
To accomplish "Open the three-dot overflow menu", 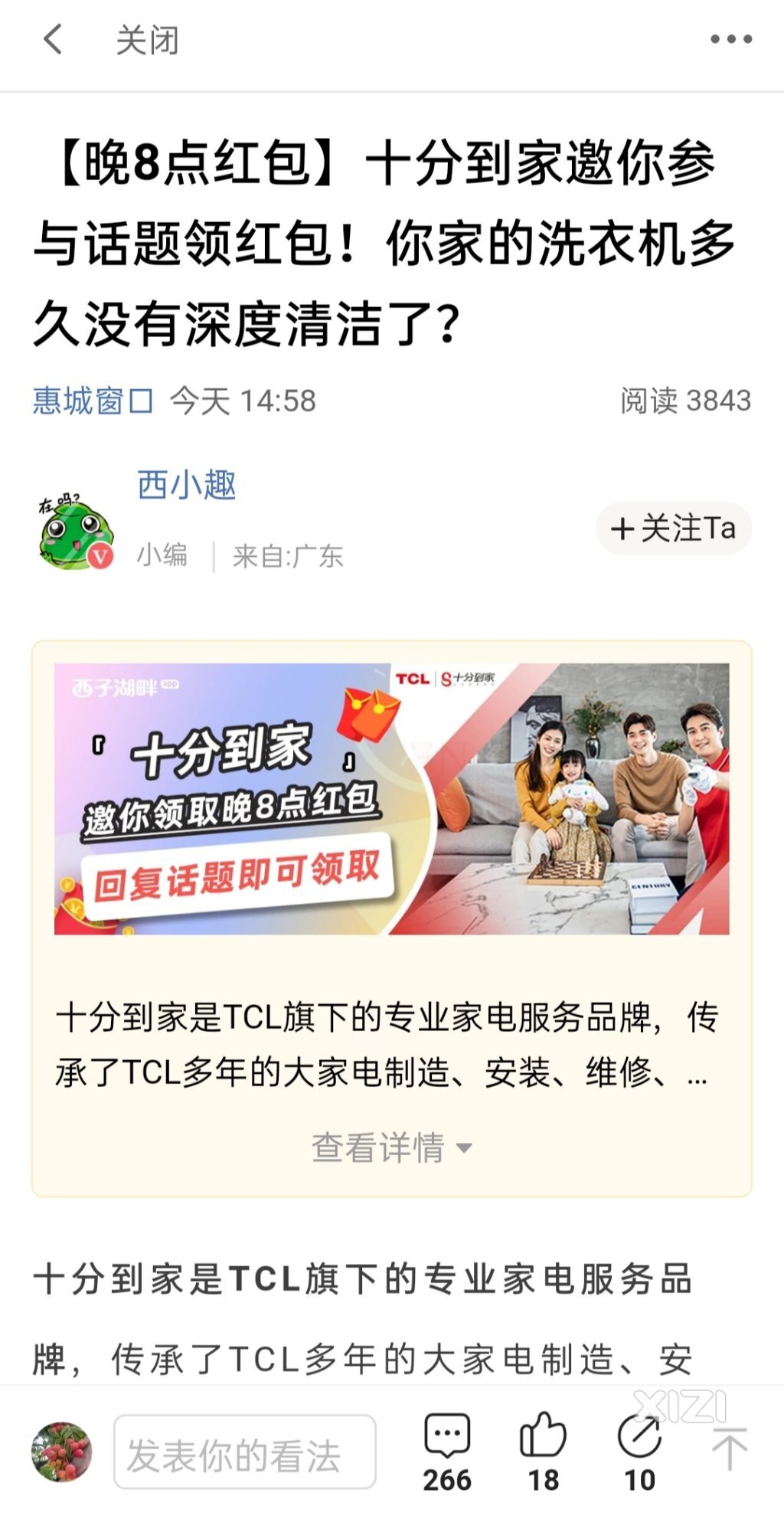I will click(730, 39).
